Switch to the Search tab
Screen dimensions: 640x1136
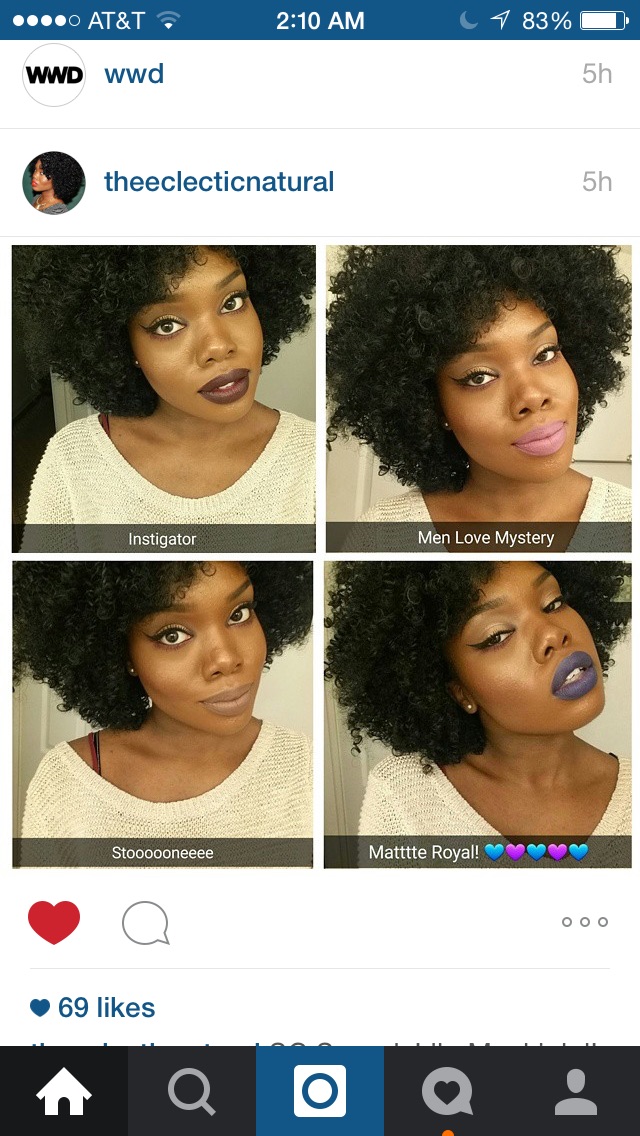pyautogui.click(x=192, y=1091)
